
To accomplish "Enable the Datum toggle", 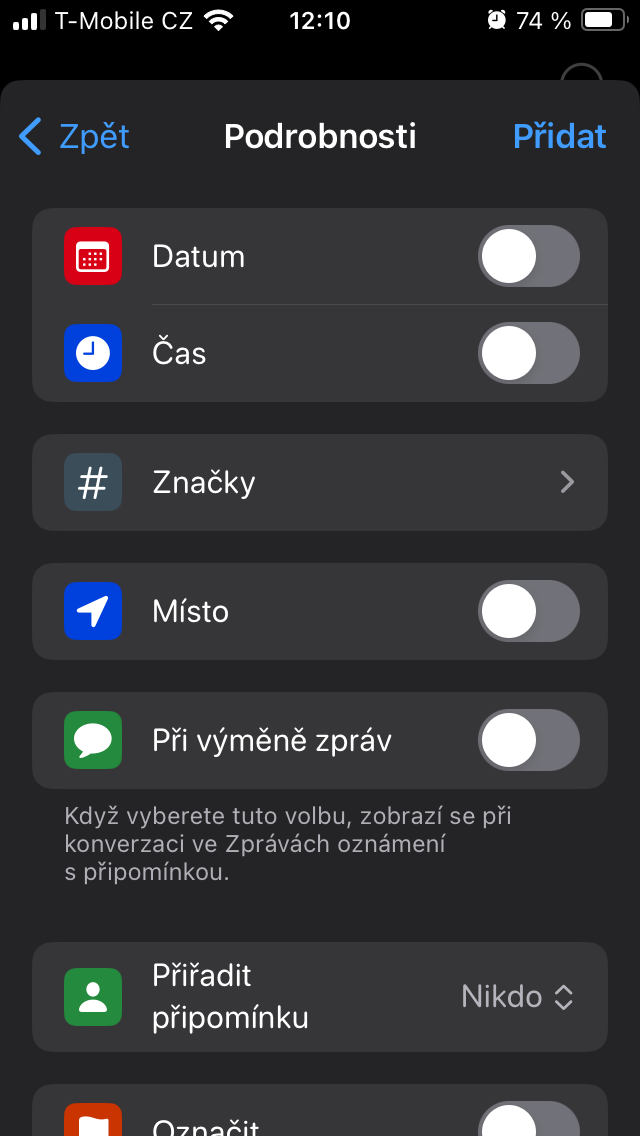I will click(528, 257).
